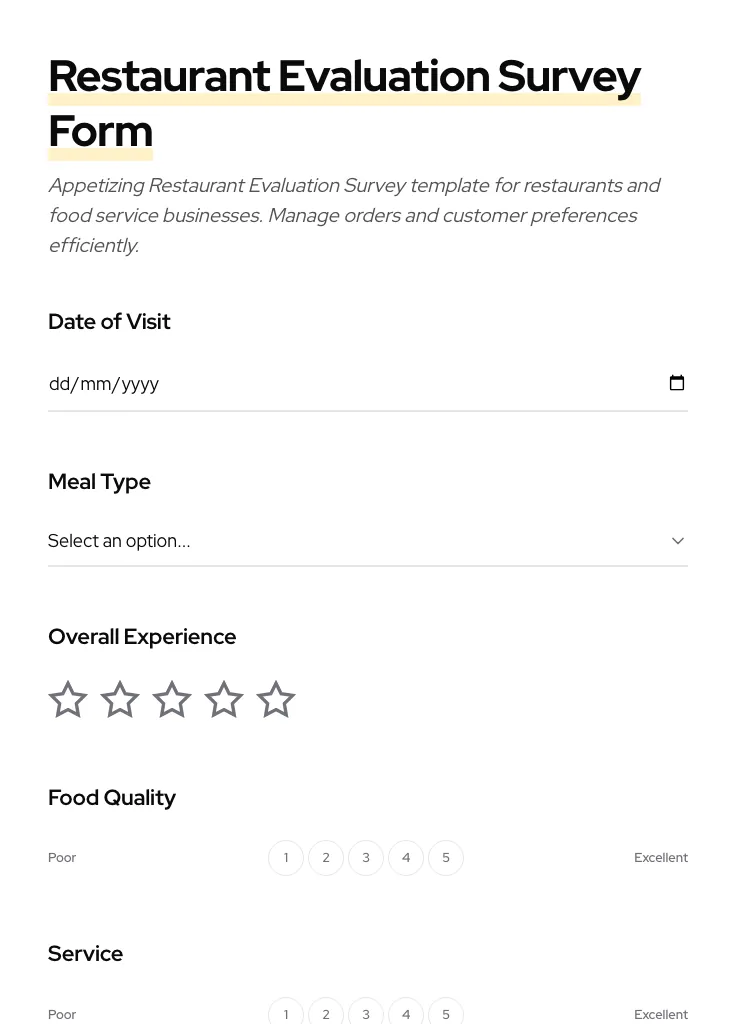Open the 'Select an option...' Meal Type dropdown
This screenshot has height=1024, width=736.
pyautogui.click(x=300, y=540)
